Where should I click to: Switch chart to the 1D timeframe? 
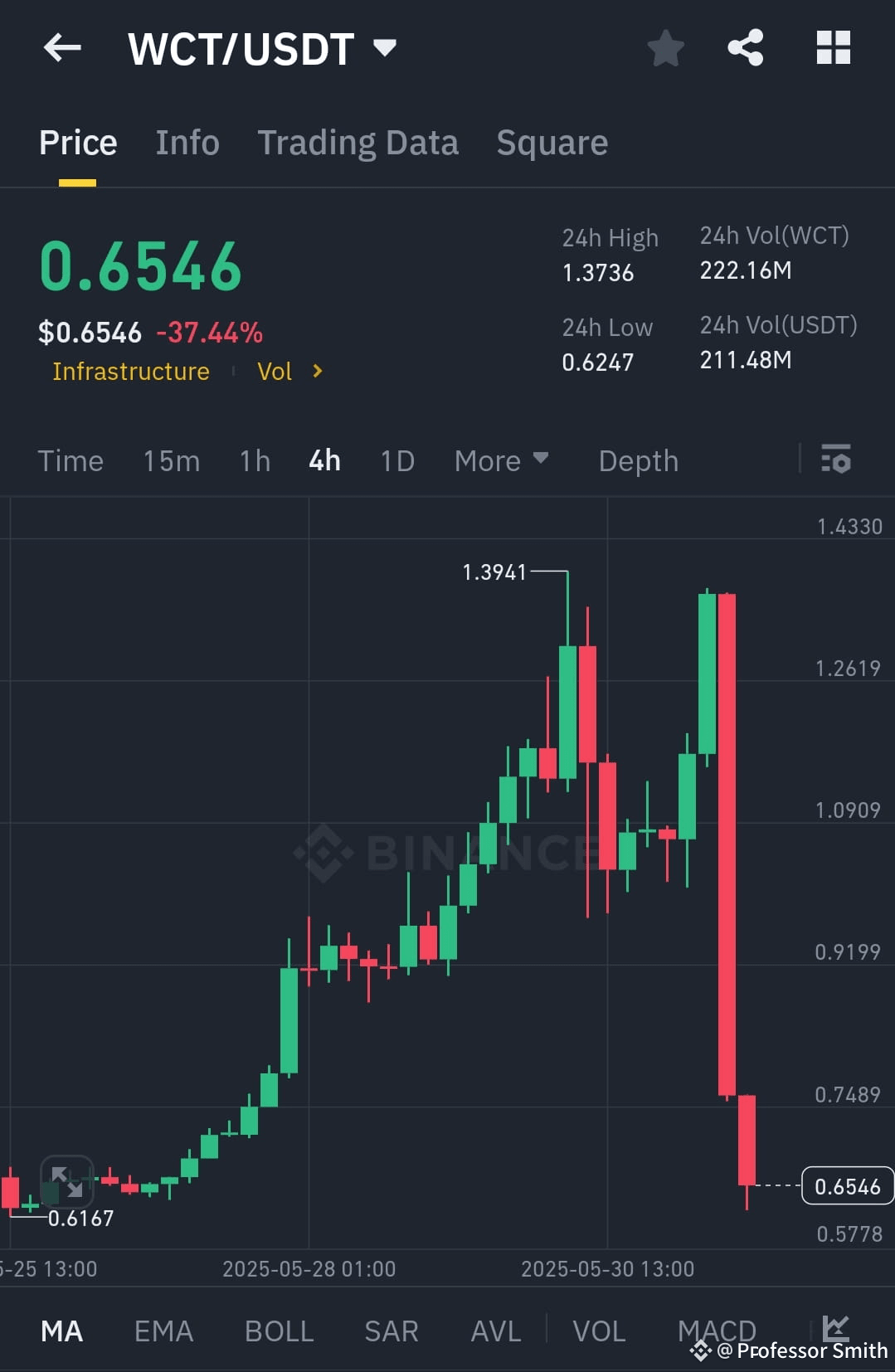pyautogui.click(x=396, y=460)
